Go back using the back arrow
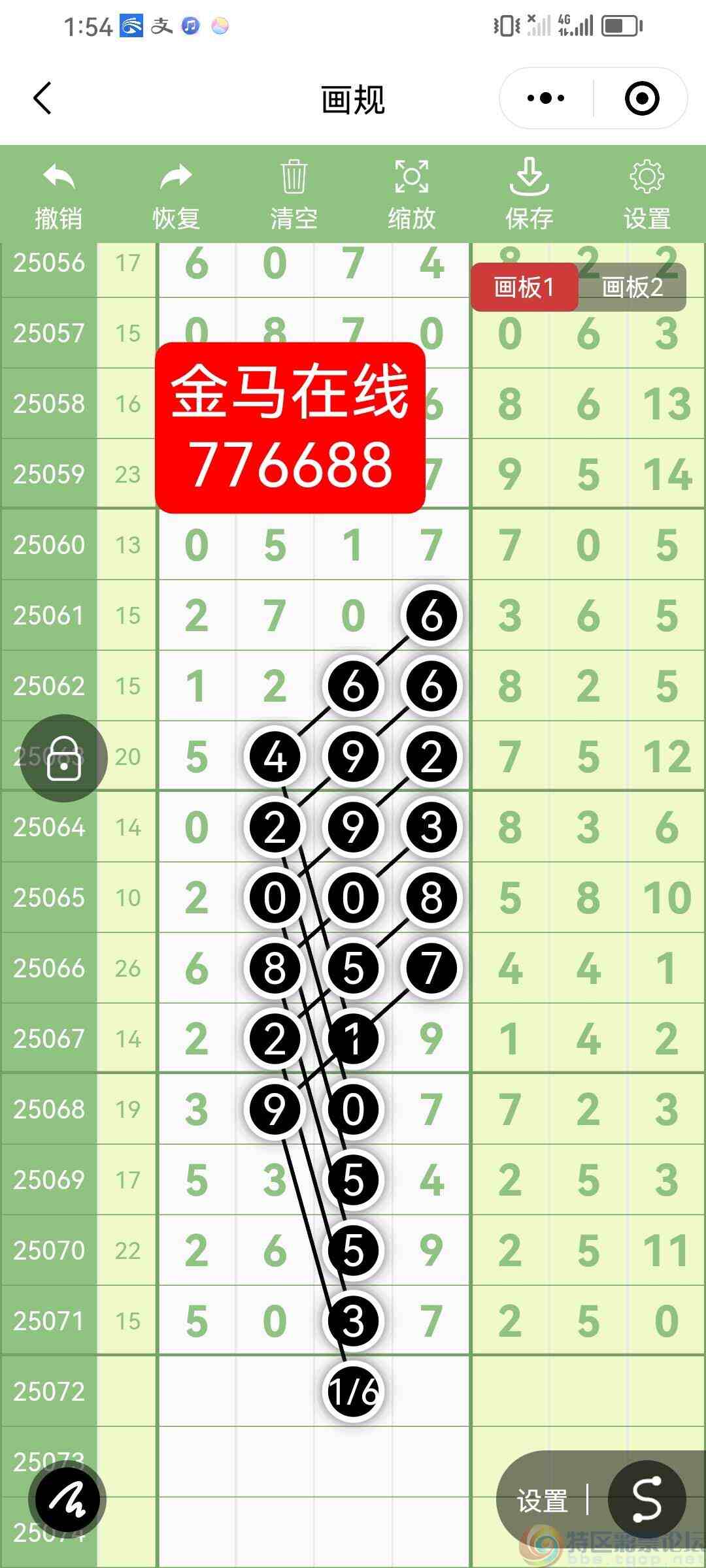 click(41, 98)
